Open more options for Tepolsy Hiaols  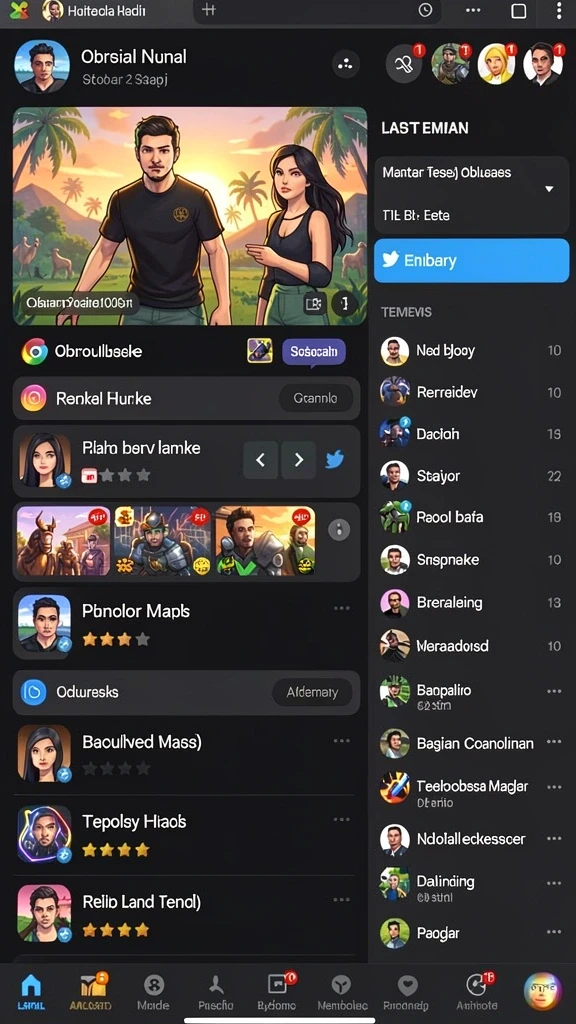coord(342,820)
